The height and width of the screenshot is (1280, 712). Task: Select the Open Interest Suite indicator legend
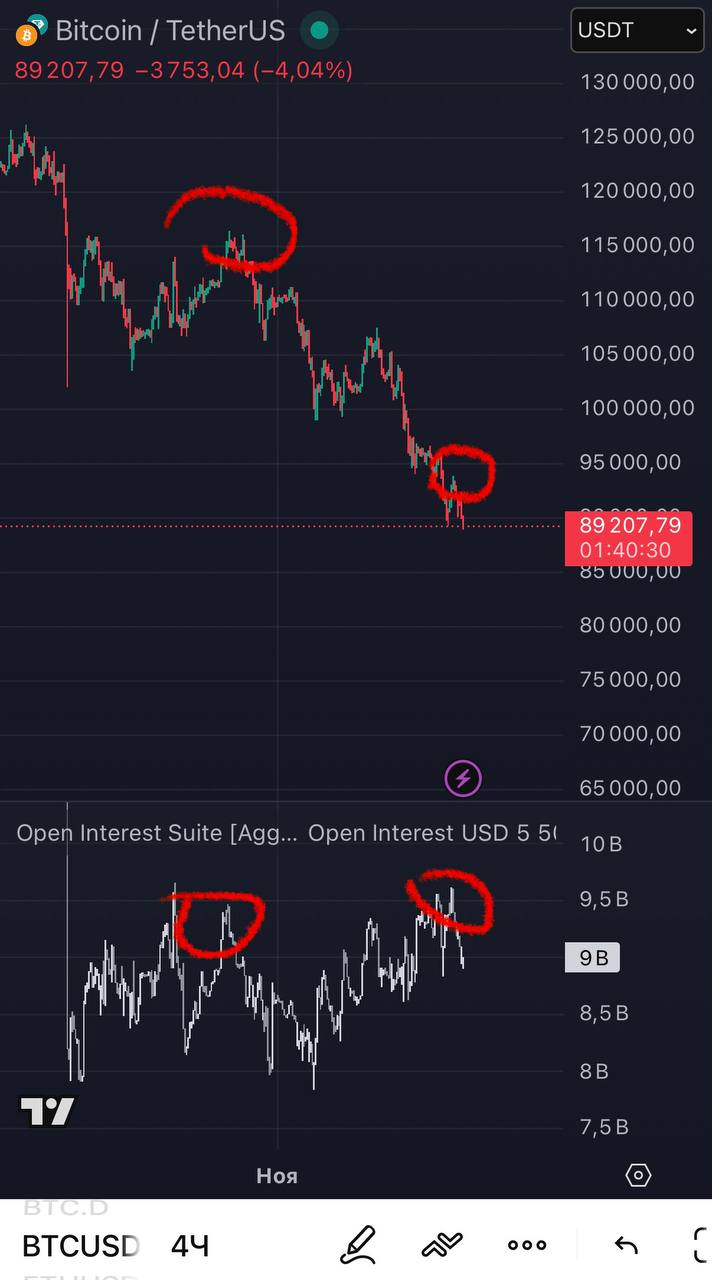click(x=157, y=833)
